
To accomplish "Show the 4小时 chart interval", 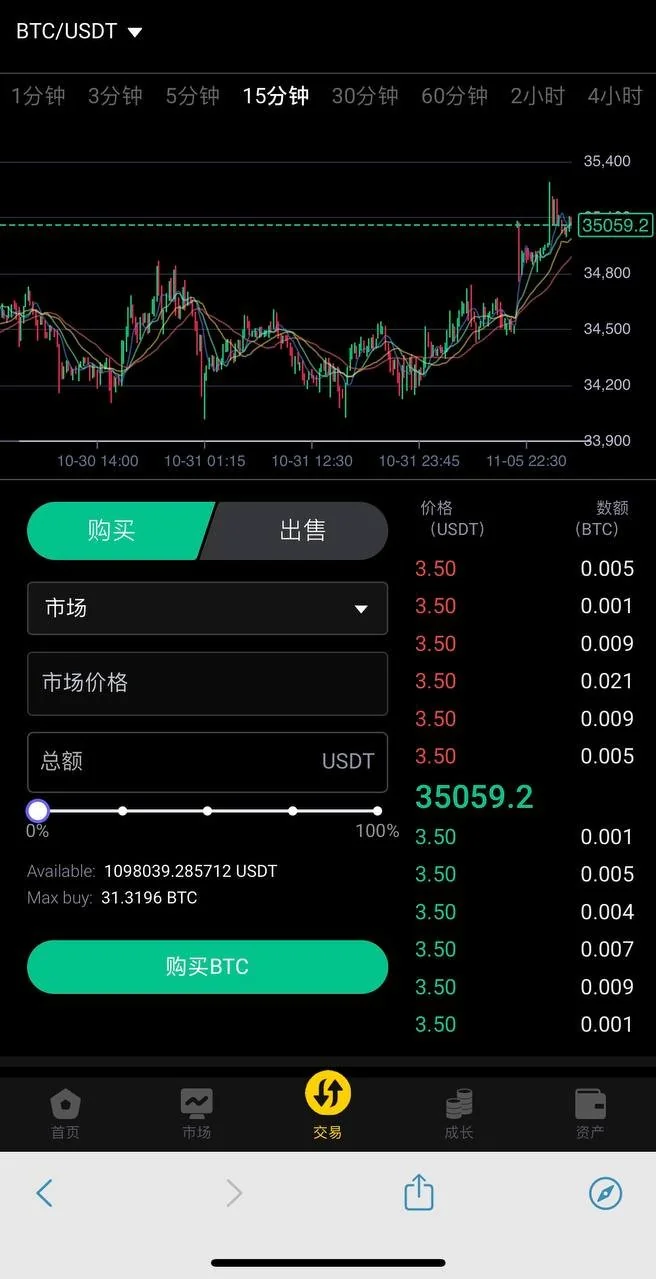I will [614, 96].
